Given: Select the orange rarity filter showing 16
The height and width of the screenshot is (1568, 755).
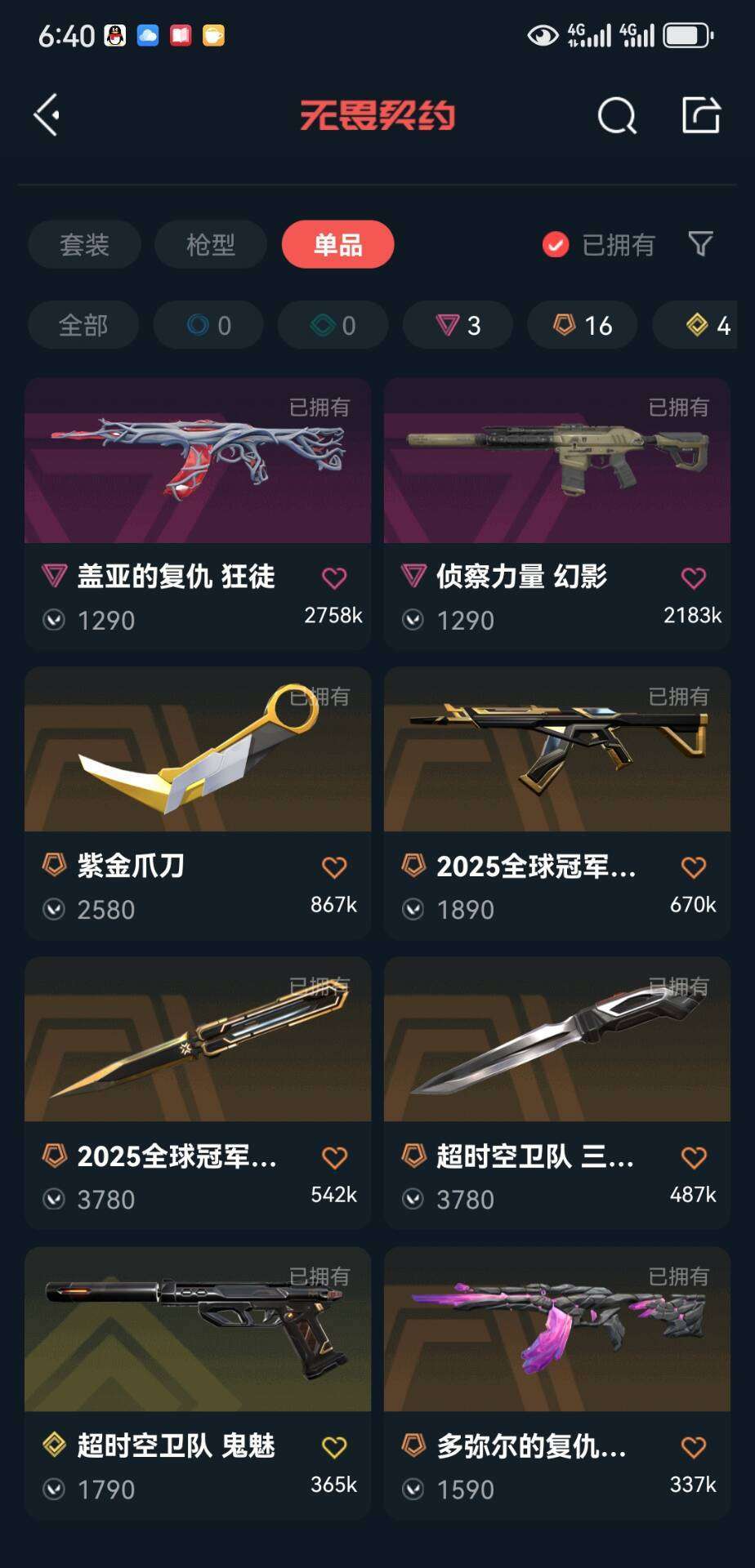Looking at the screenshot, I should click(581, 324).
